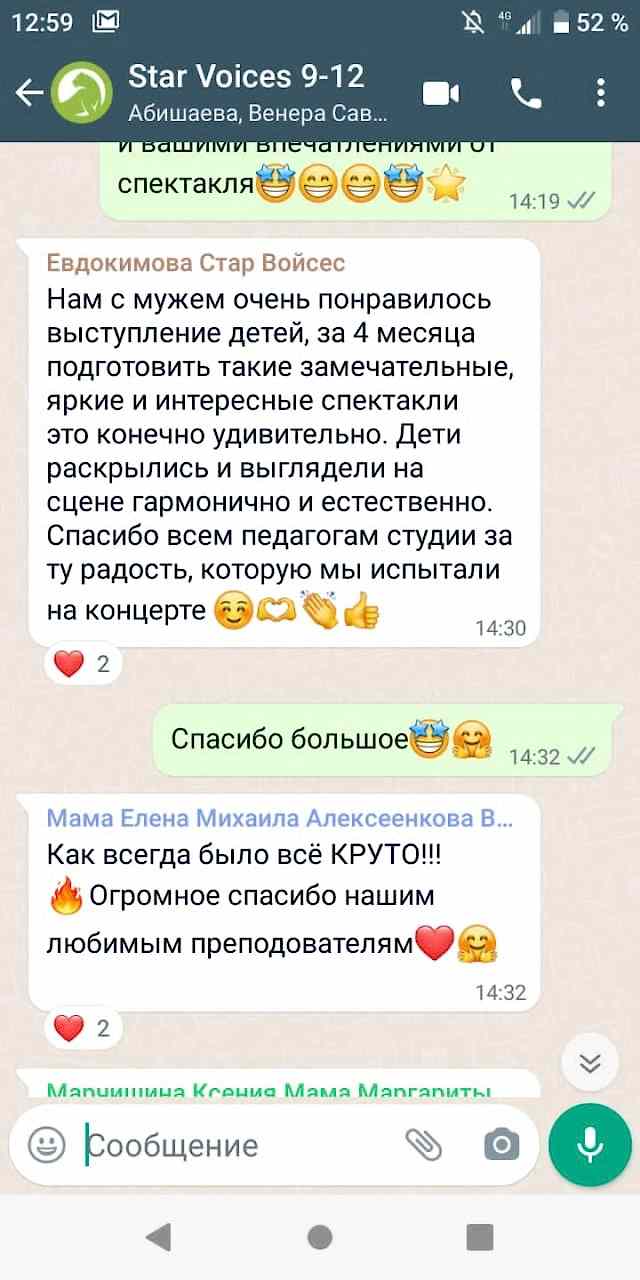This screenshot has width=640, height=1280.
Task: Open the emoji picker
Action: pyautogui.click(x=47, y=1144)
